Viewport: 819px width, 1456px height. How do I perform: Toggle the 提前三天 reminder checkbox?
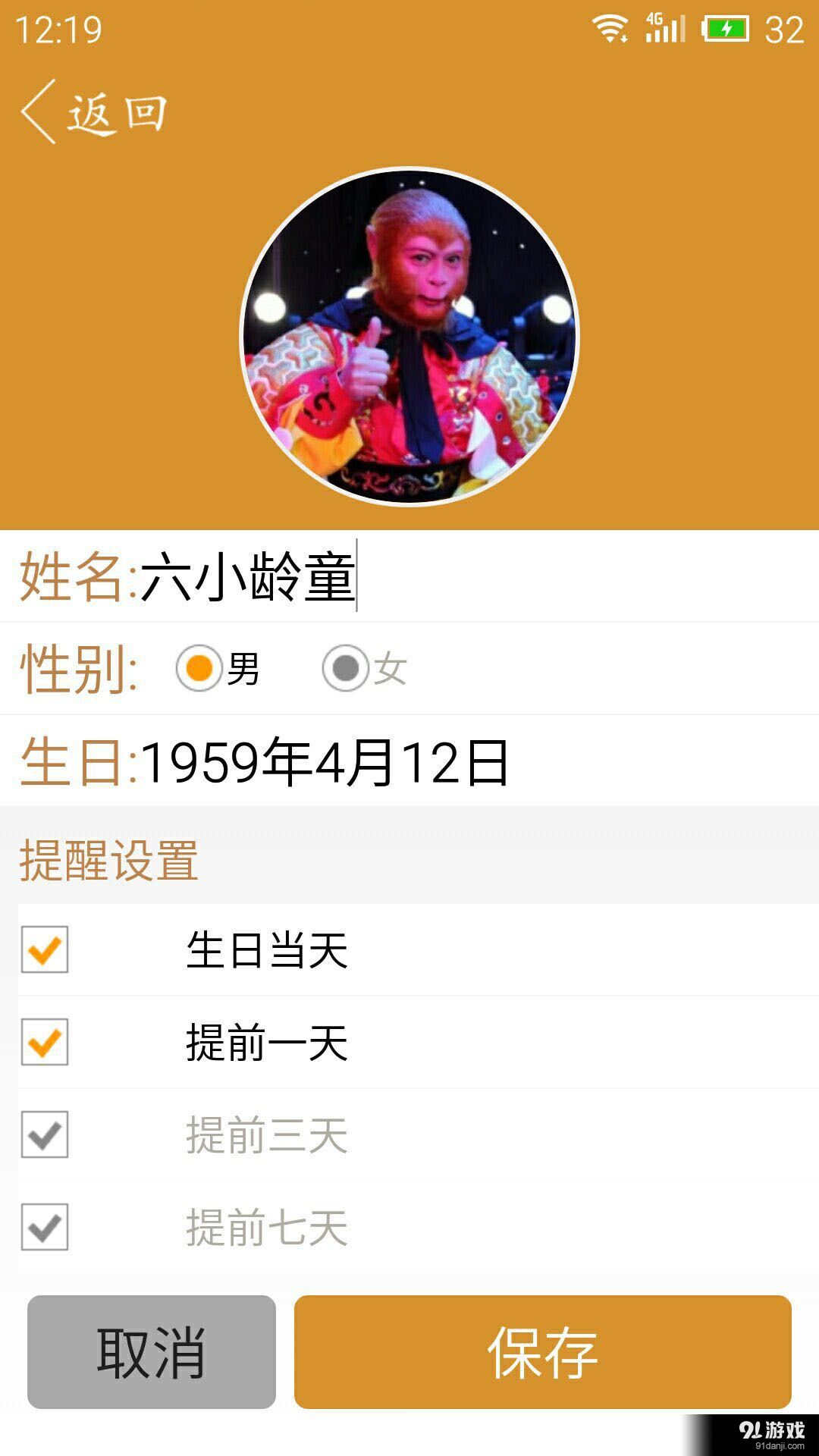[45, 1134]
